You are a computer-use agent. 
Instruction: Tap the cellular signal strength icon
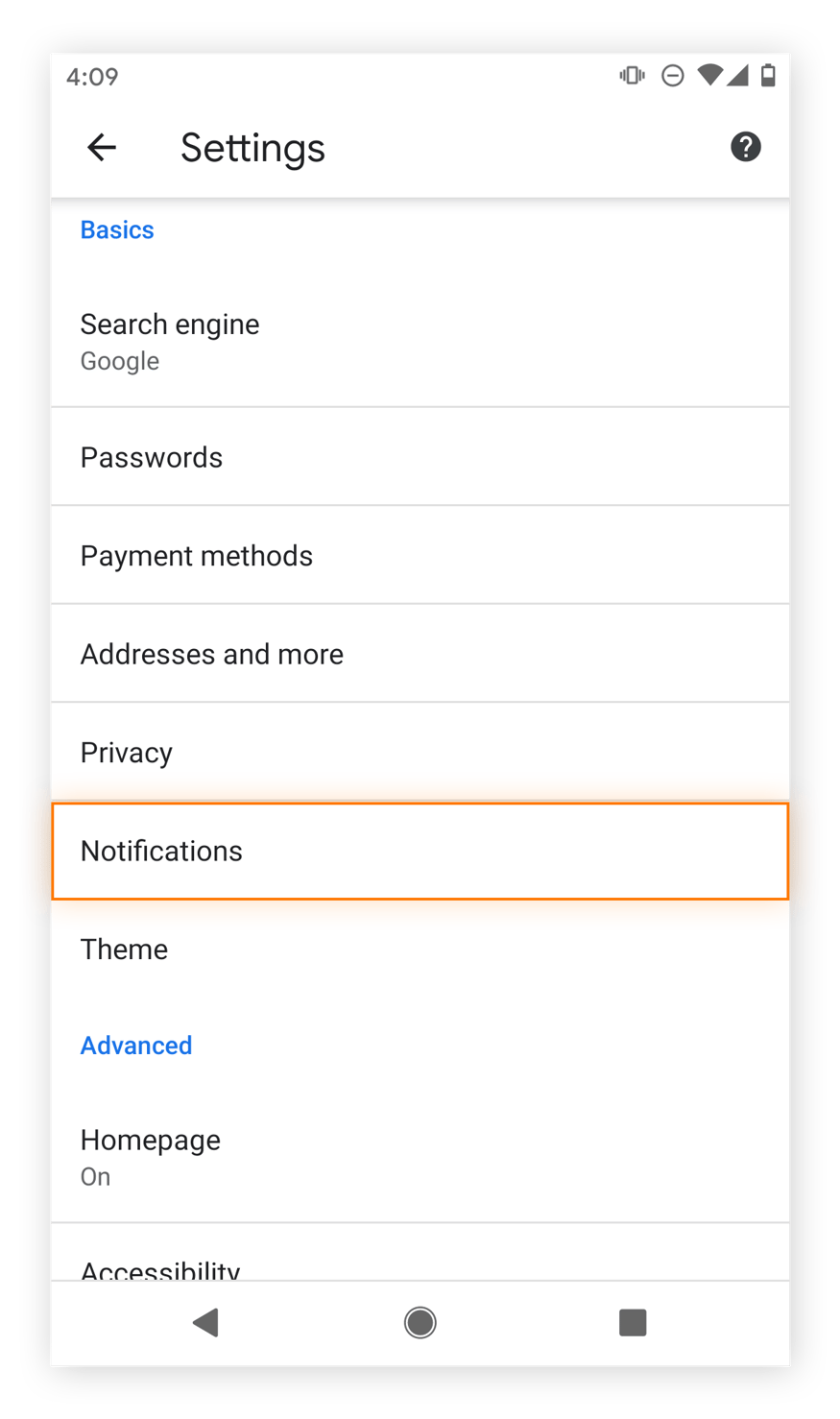point(738,76)
